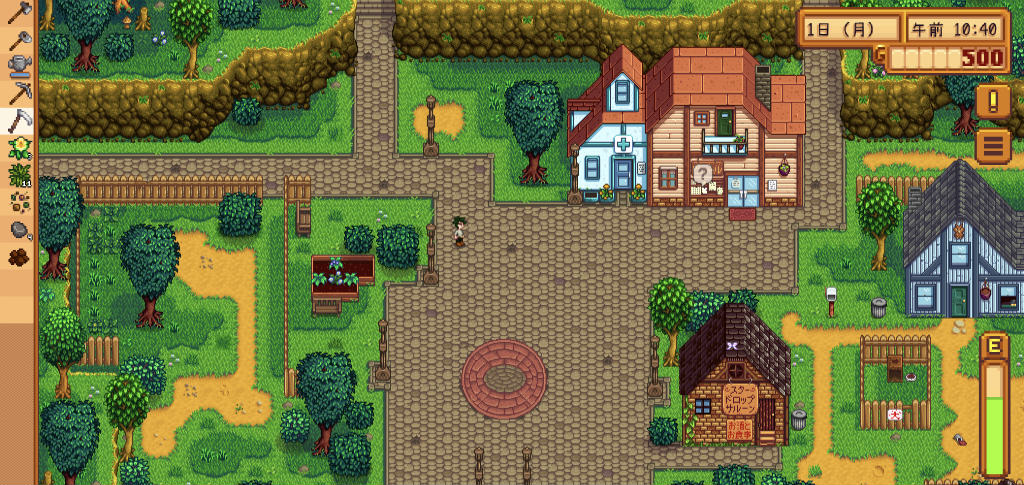Select the brown sap item slot
Screen dimensions: 1024x485
pos(19,257)
